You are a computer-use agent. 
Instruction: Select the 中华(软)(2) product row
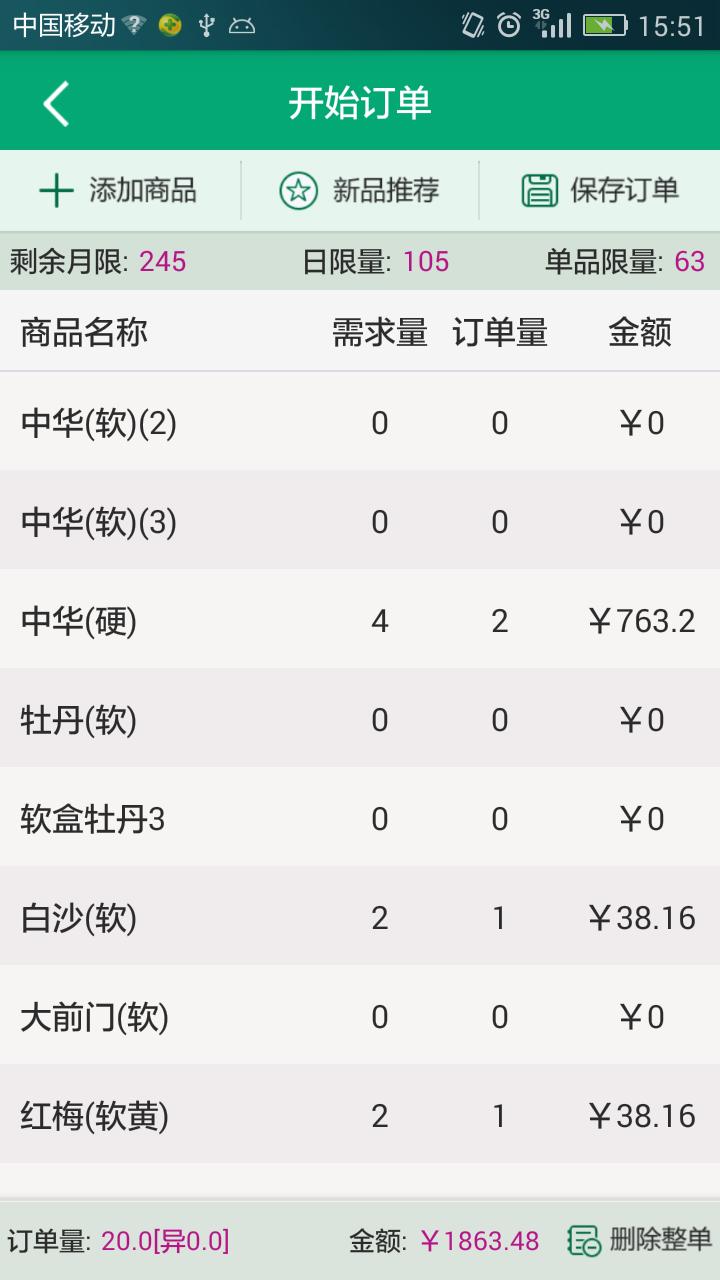360,423
